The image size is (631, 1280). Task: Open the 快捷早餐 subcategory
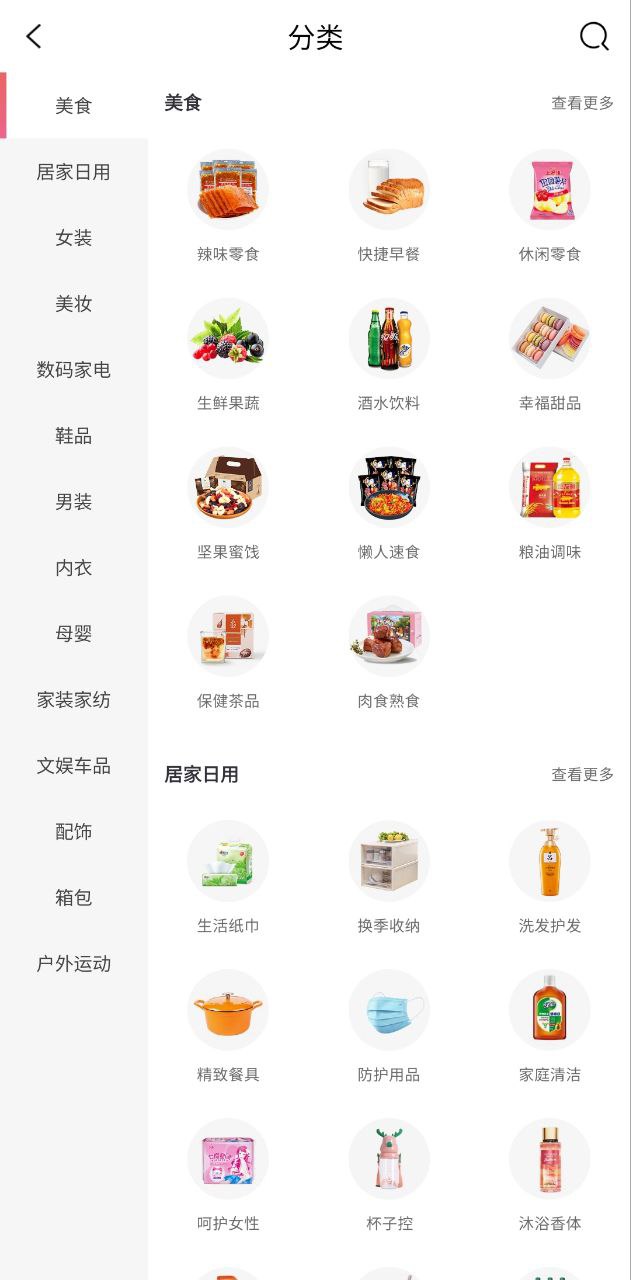(x=389, y=207)
